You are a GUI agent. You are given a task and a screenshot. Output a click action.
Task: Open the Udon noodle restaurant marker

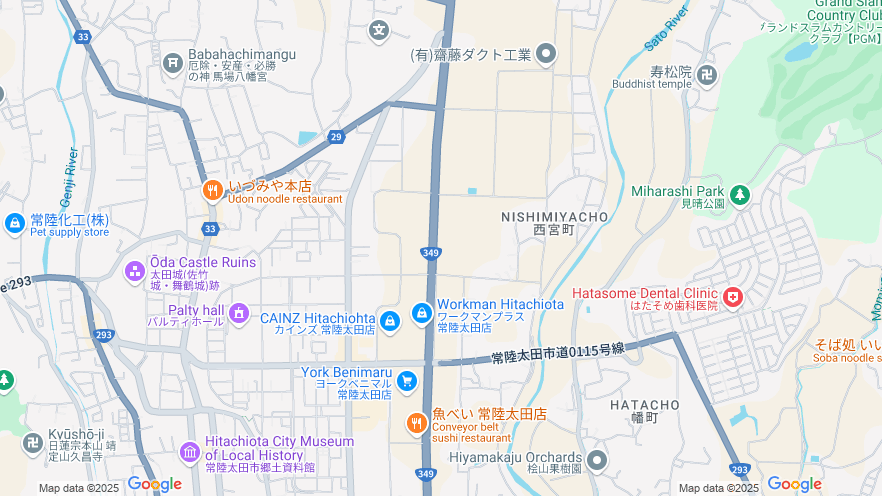pos(212,190)
